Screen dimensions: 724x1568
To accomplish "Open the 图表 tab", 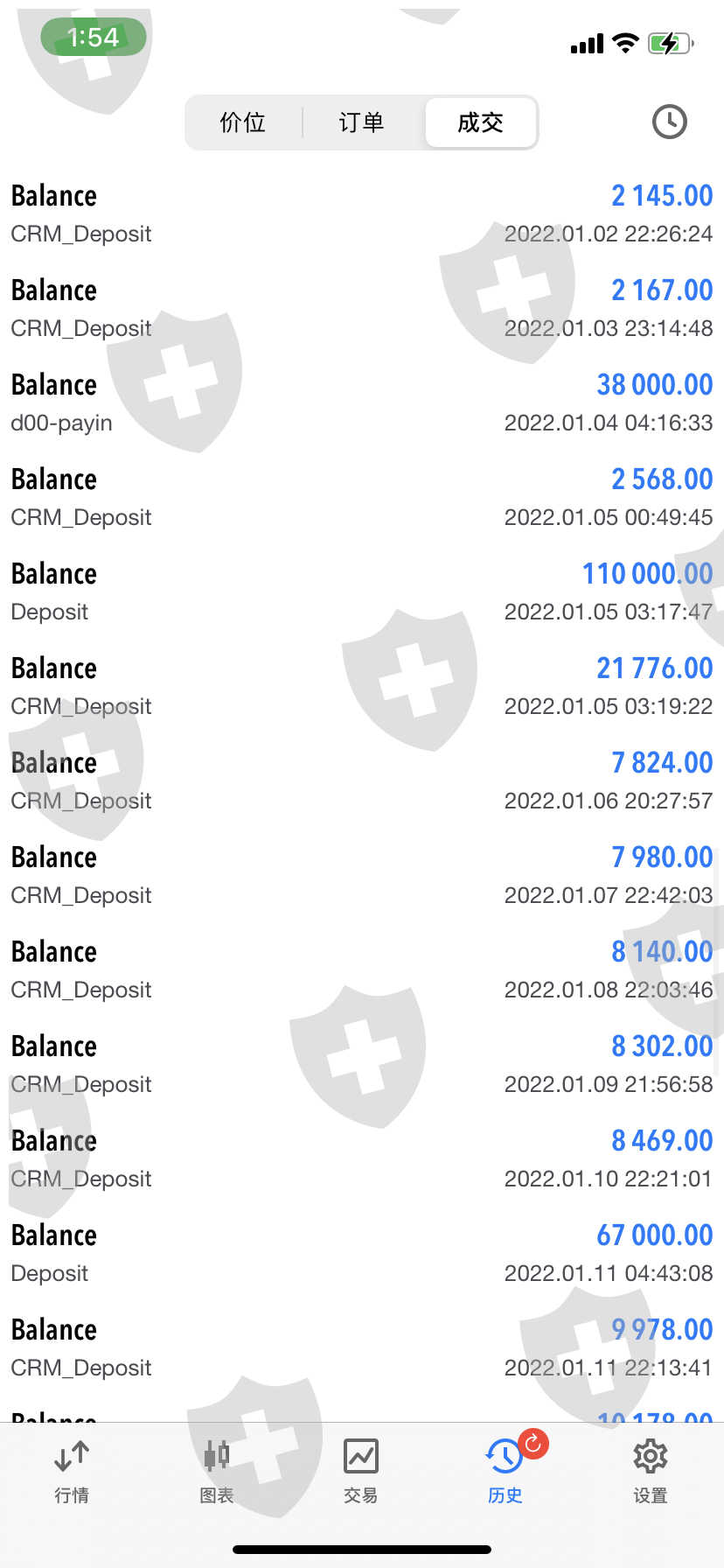I will [x=216, y=1473].
